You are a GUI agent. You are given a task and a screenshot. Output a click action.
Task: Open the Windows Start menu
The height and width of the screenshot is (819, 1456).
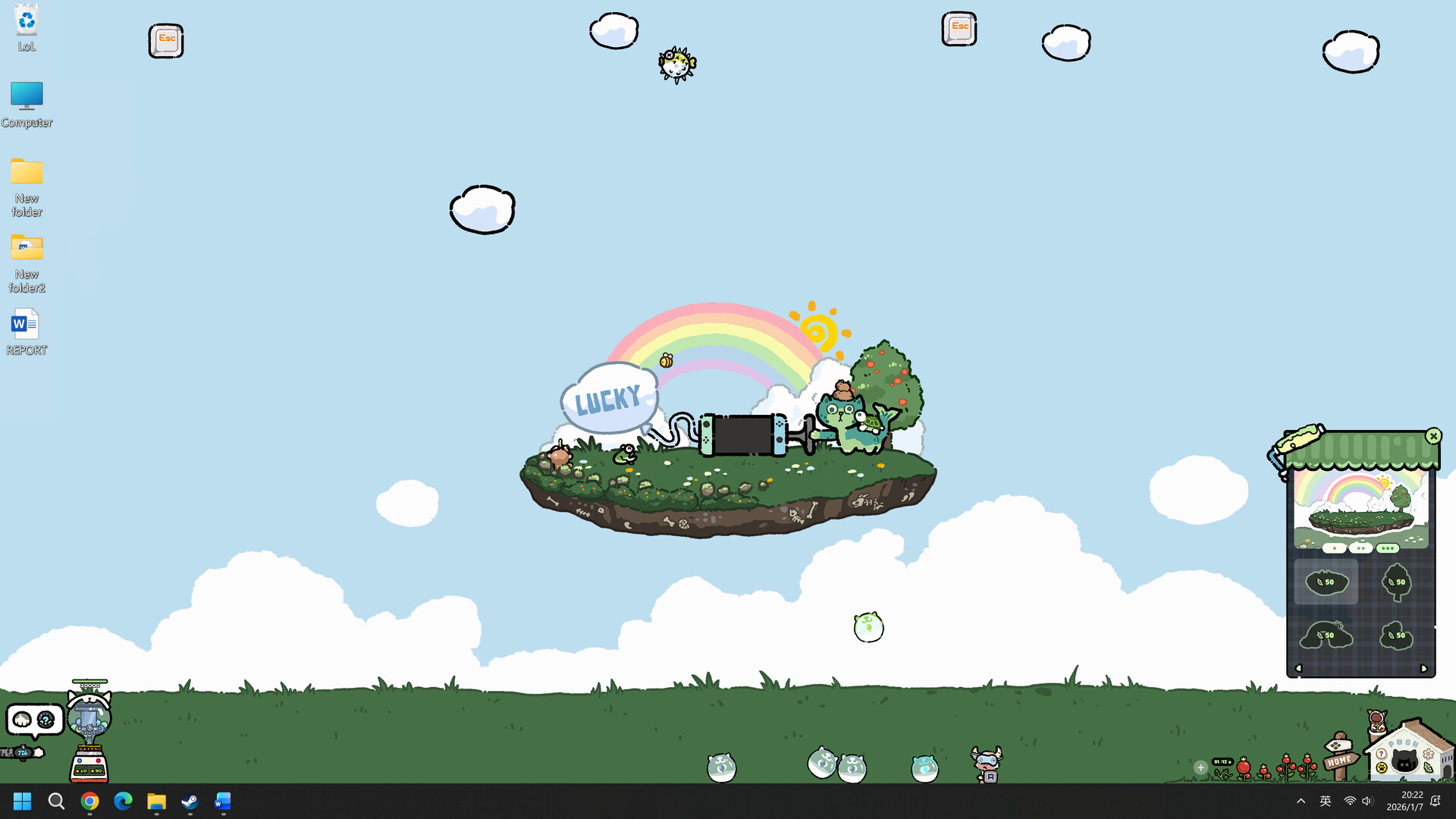click(22, 802)
